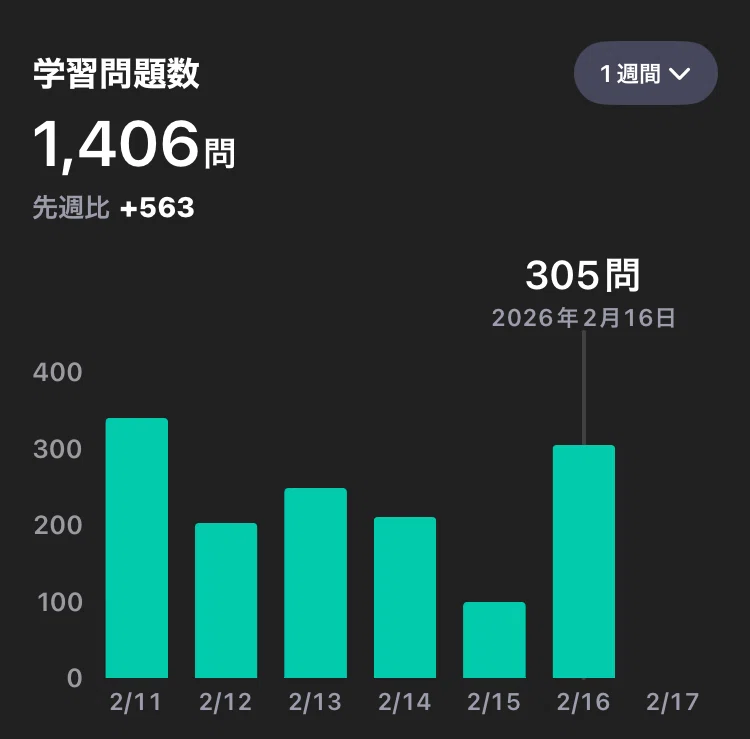The width and height of the screenshot is (750, 739).
Task: Select the 2/11 bar in the chart
Action: 137,548
